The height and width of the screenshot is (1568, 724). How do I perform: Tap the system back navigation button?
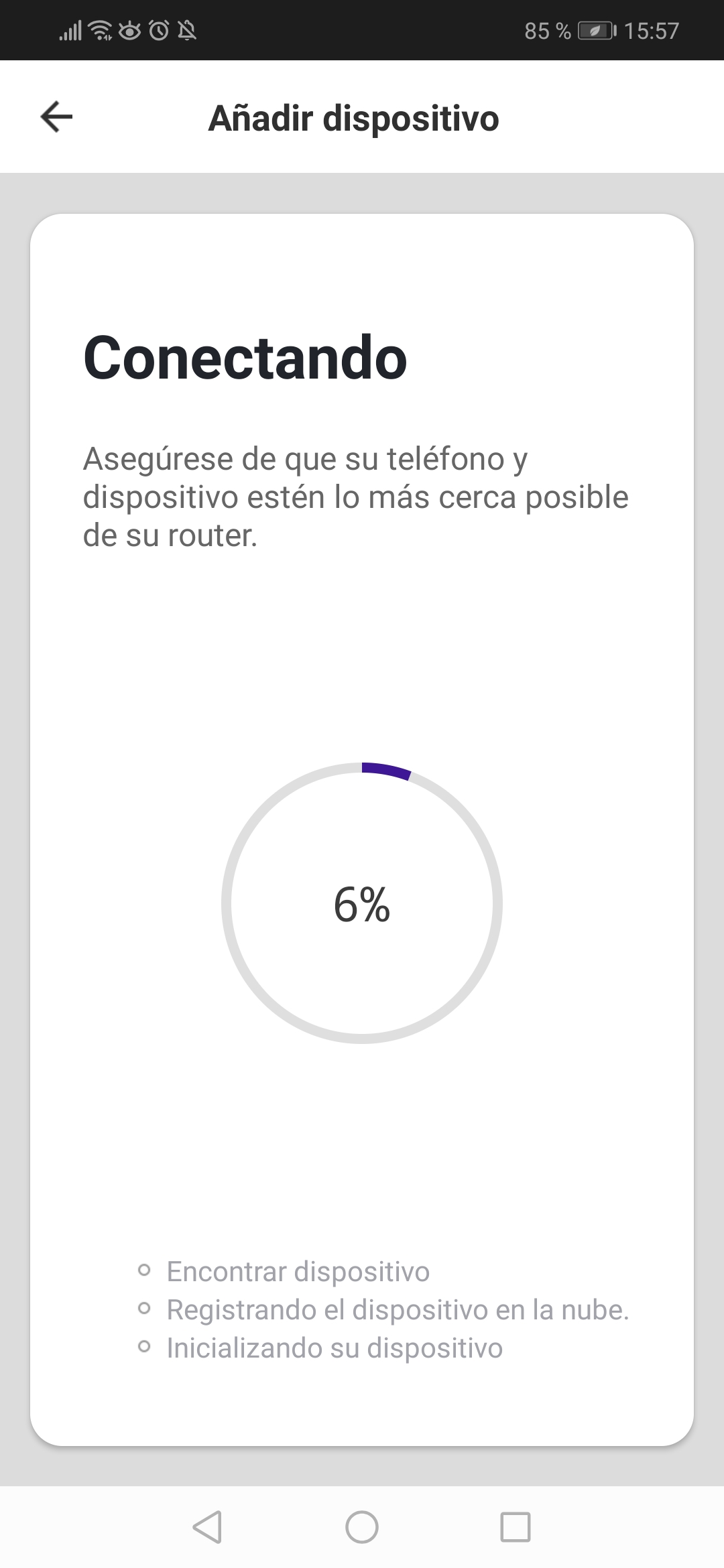coord(207,1526)
